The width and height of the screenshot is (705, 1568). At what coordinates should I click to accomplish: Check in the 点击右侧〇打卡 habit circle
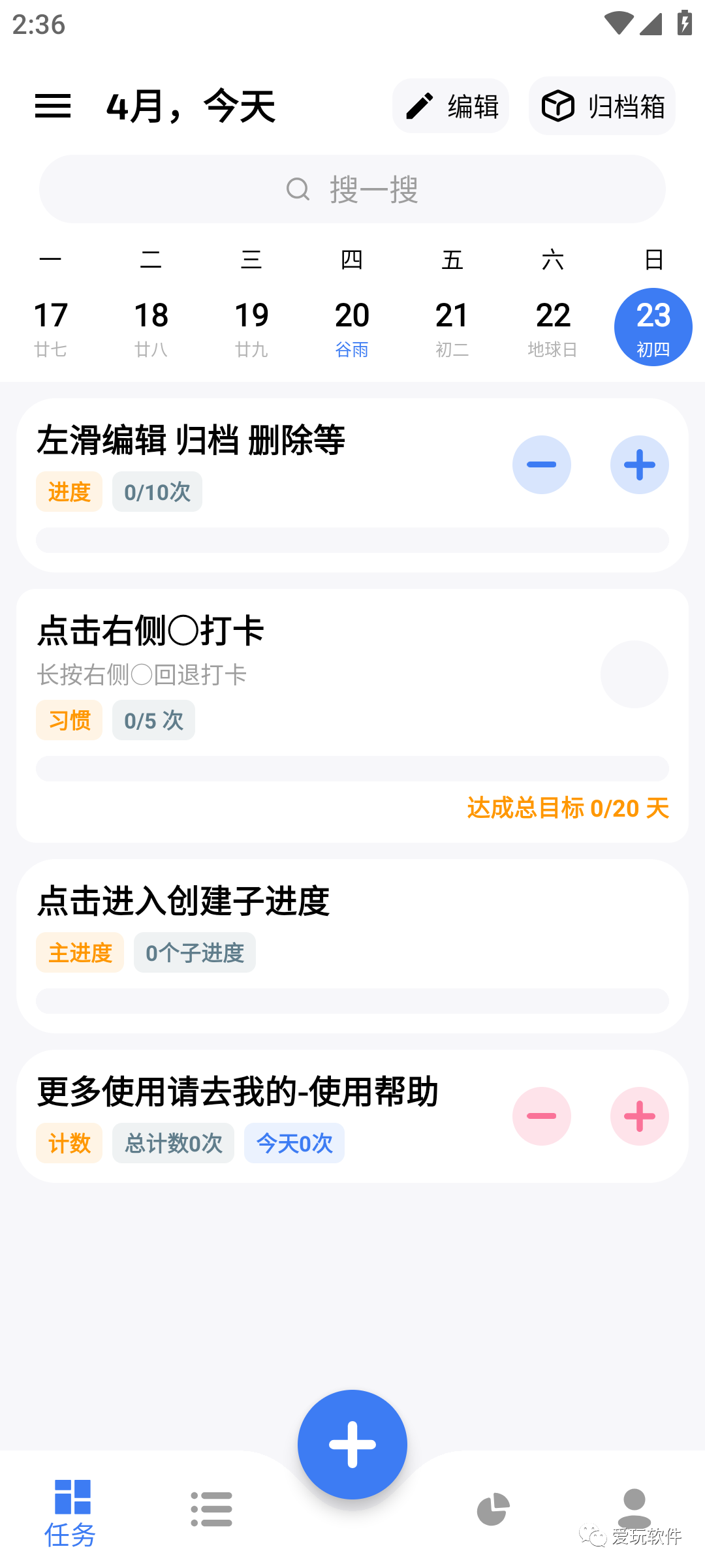[x=634, y=674]
